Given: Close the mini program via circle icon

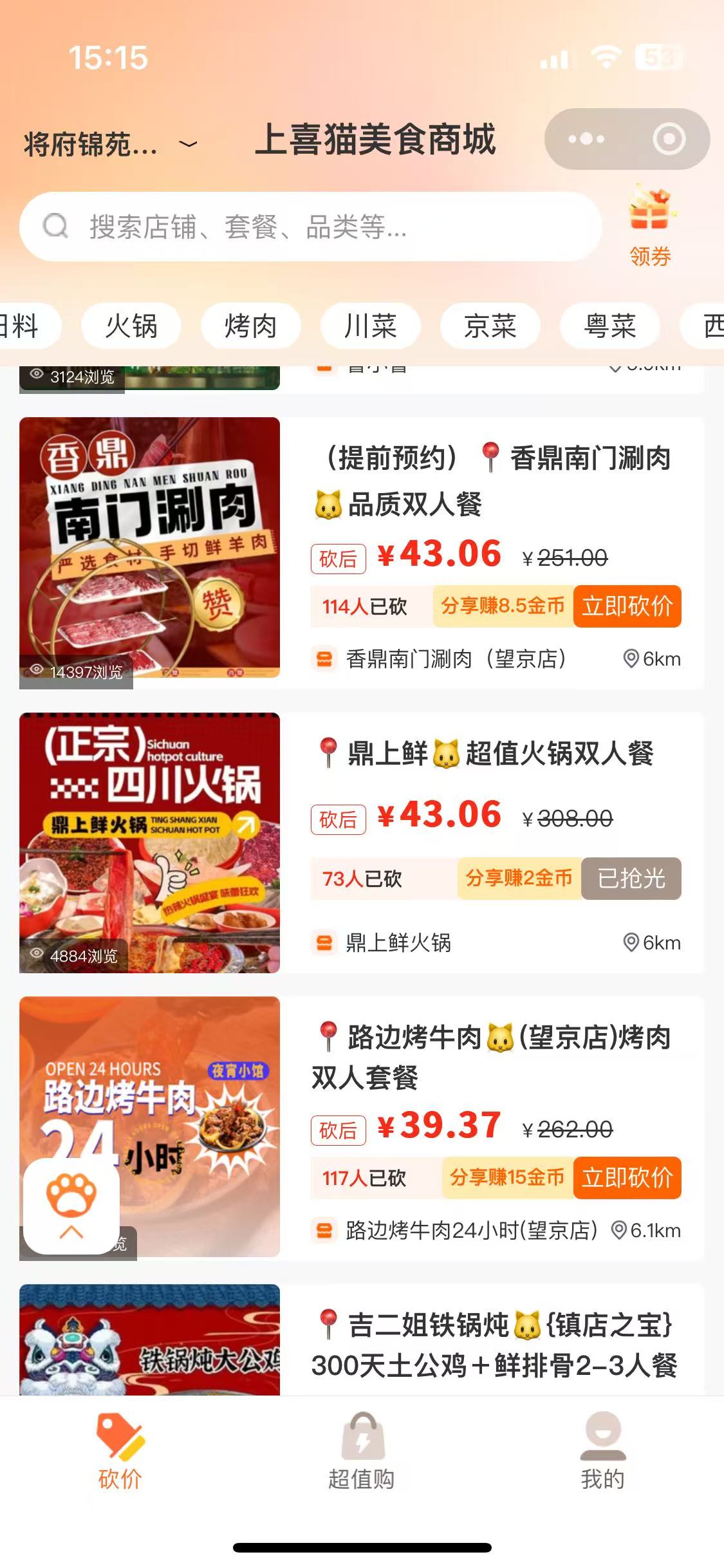Looking at the screenshot, I should point(669,139).
